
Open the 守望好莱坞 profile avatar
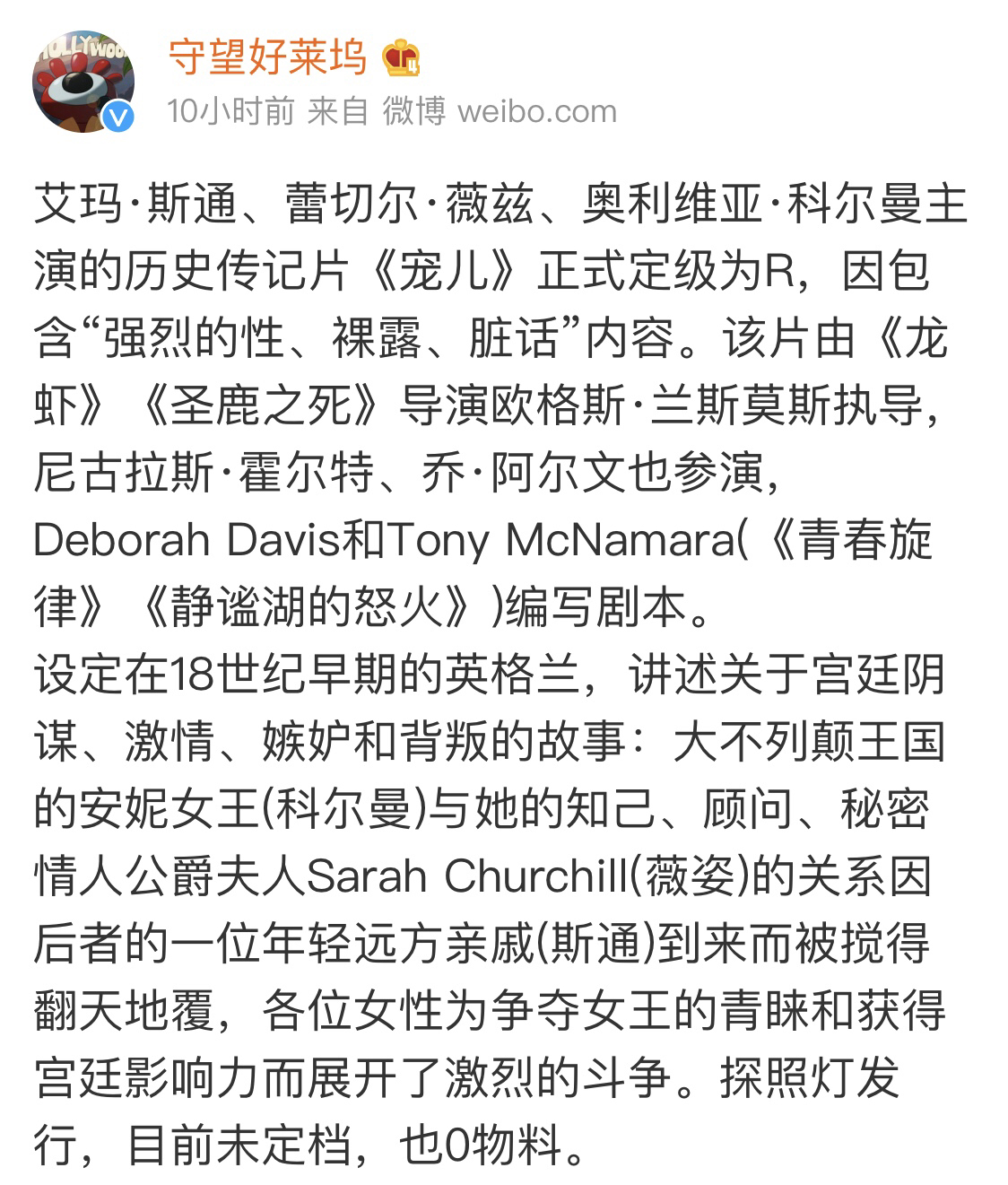point(83,81)
